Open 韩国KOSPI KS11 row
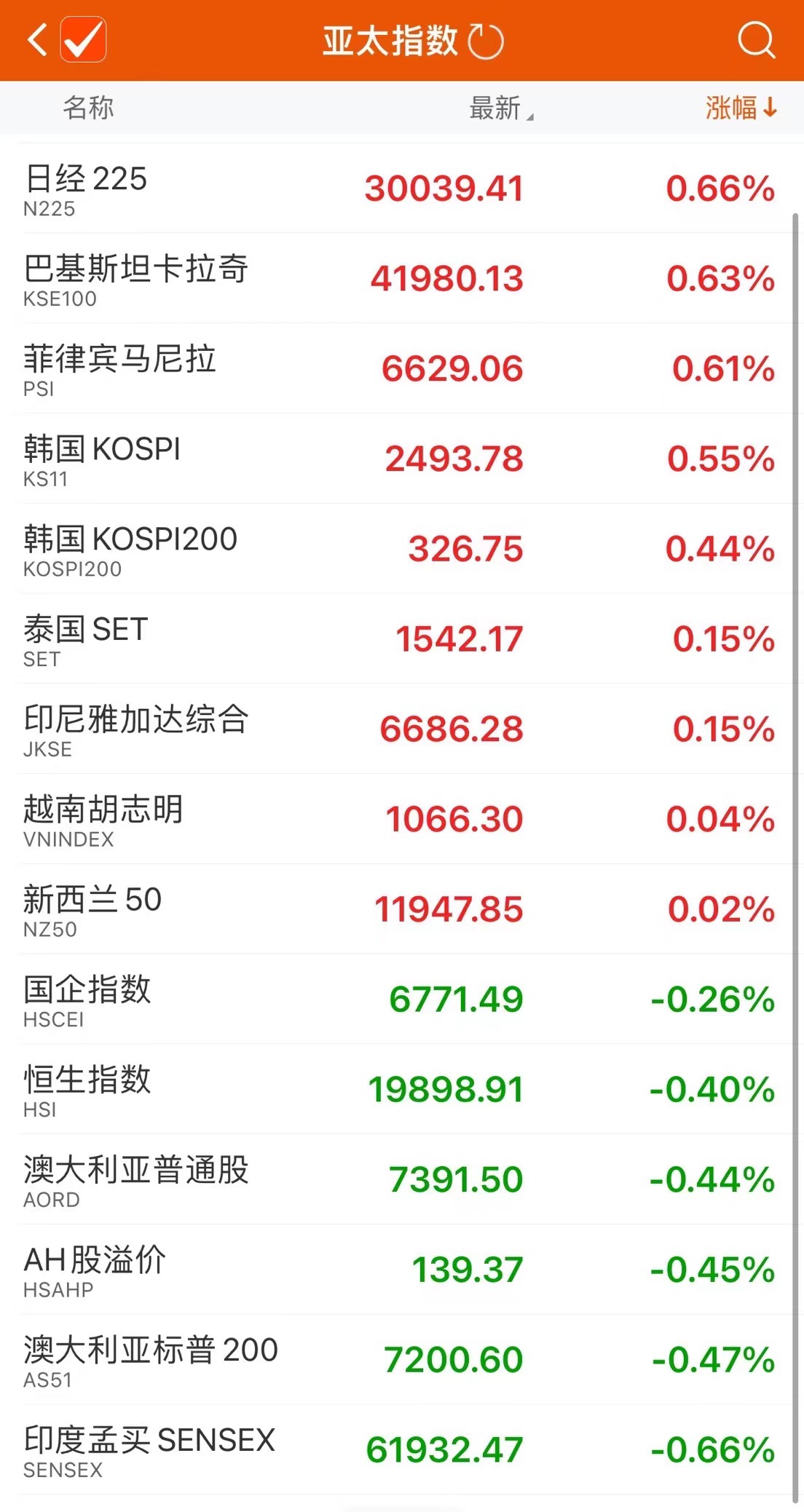This screenshot has width=804, height=1512. coord(401,459)
